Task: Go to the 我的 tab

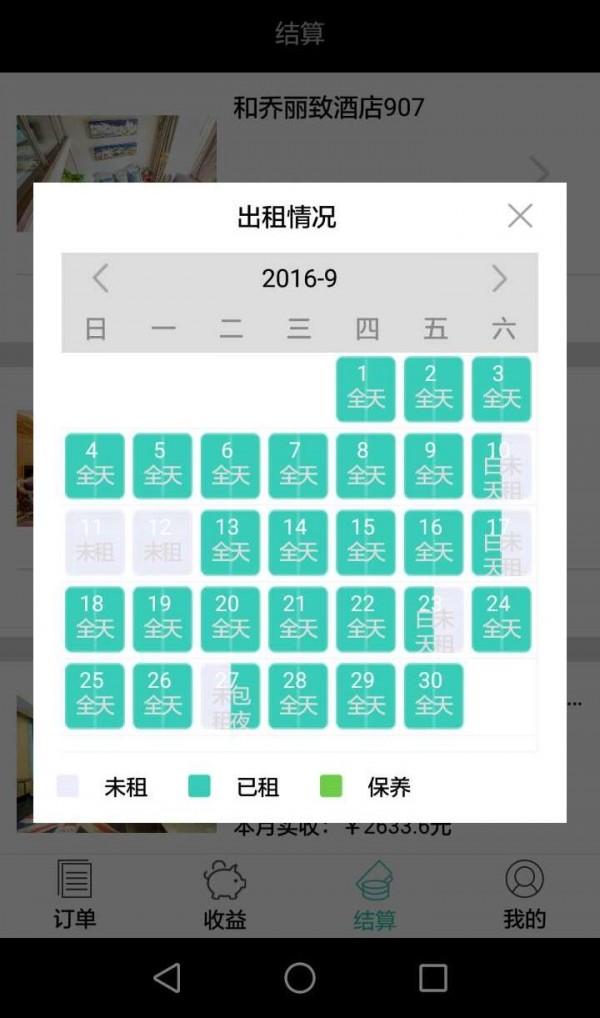Action: coord(525,895)
